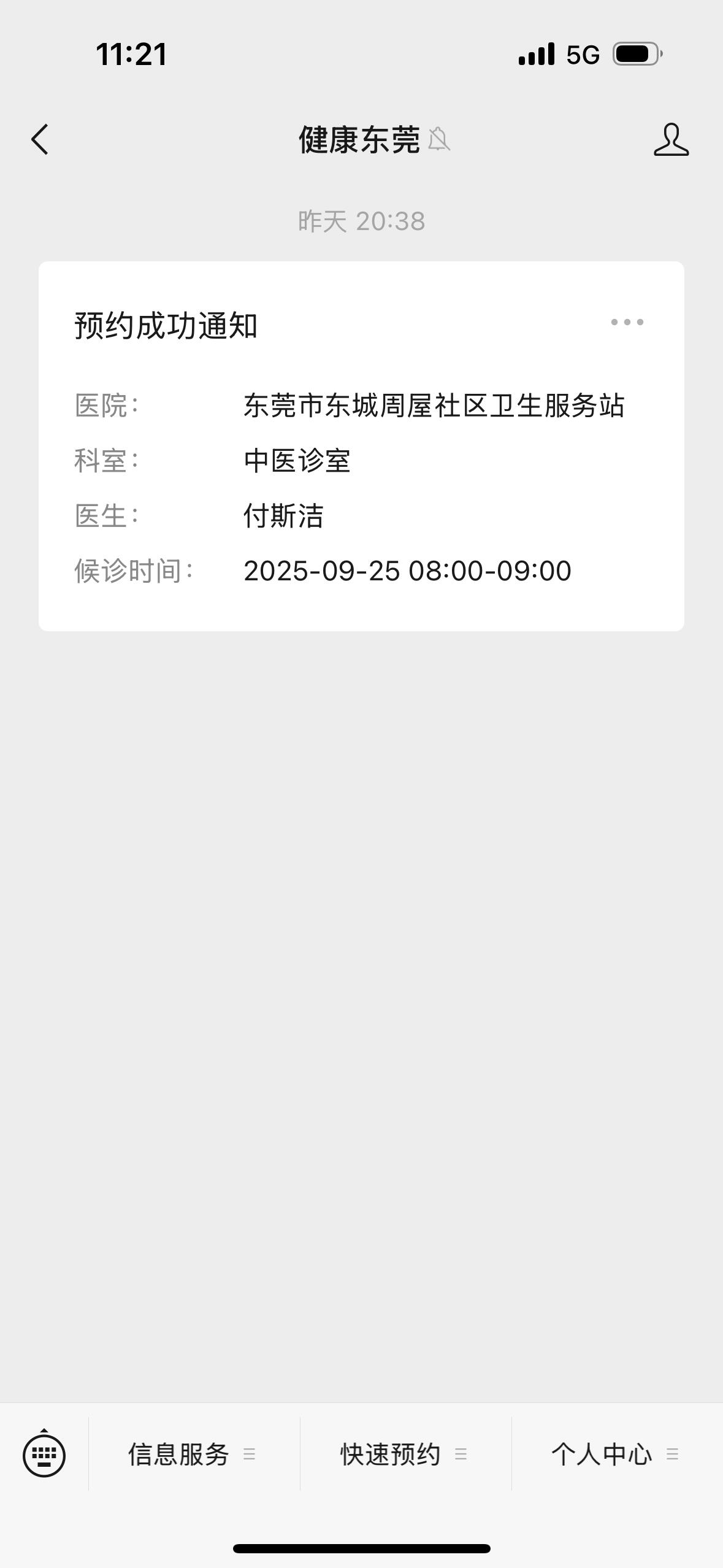The height and width of the screenshot is (1568, 723).
Task: Open the 预约成功通知 appointment card
Action: [361, 466]
